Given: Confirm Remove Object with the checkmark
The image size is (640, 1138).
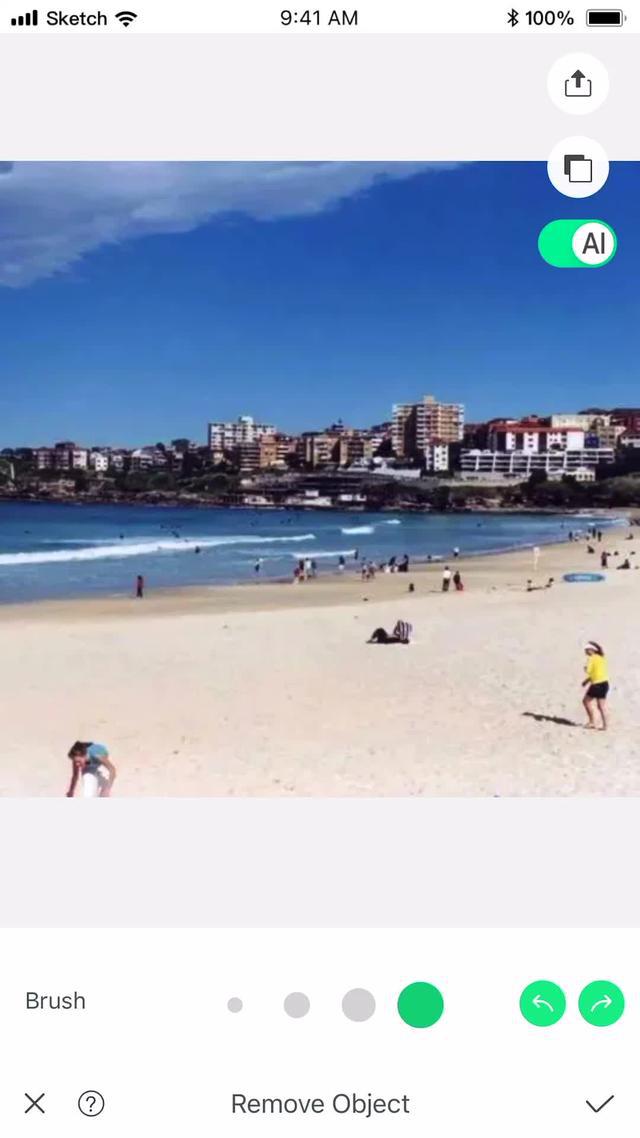Looking at the screenshot, I should pyautogui.click(x=600, y=1104).
